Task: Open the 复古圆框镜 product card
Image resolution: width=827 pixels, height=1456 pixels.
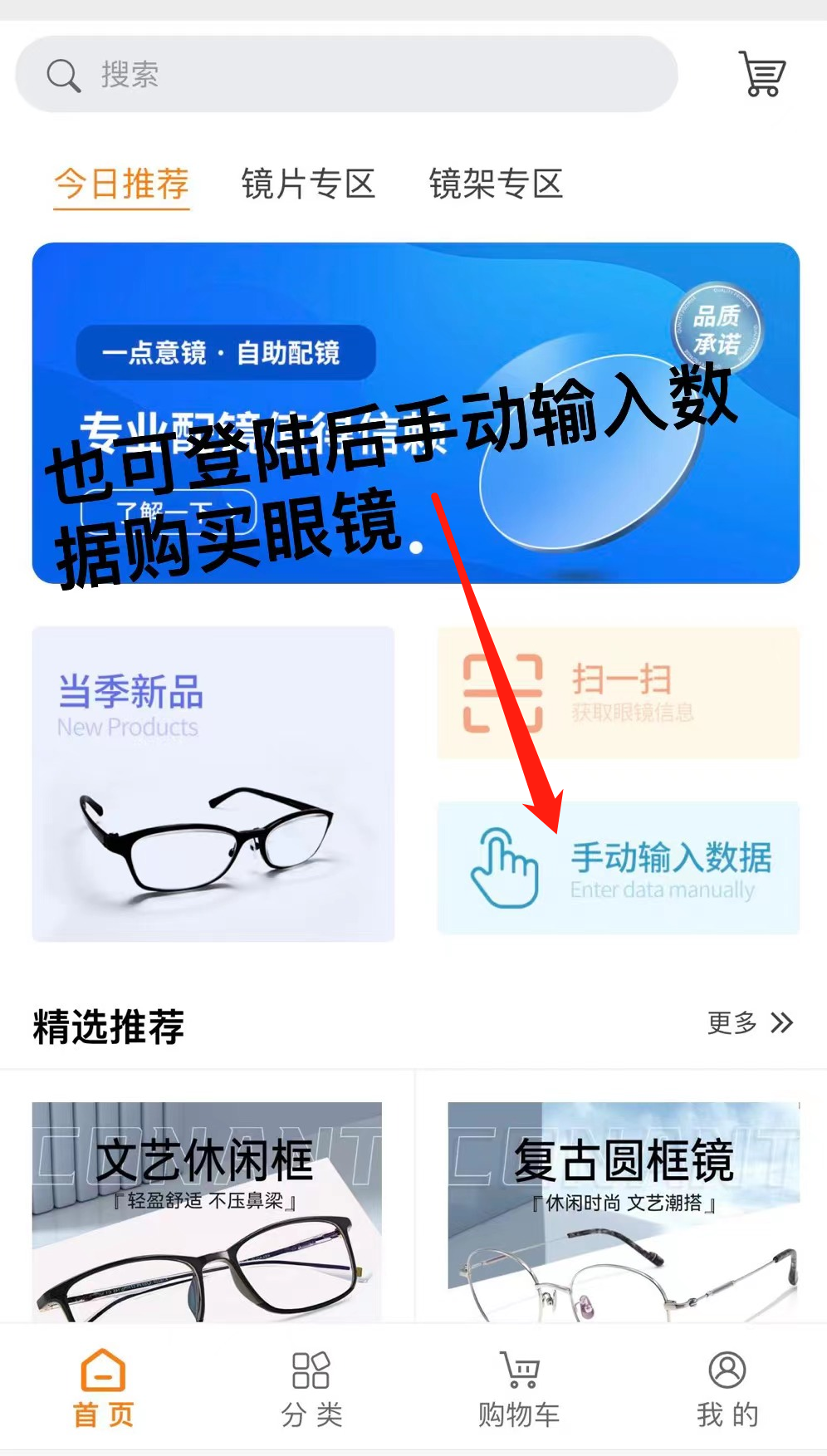Action: coord(623,1210)
